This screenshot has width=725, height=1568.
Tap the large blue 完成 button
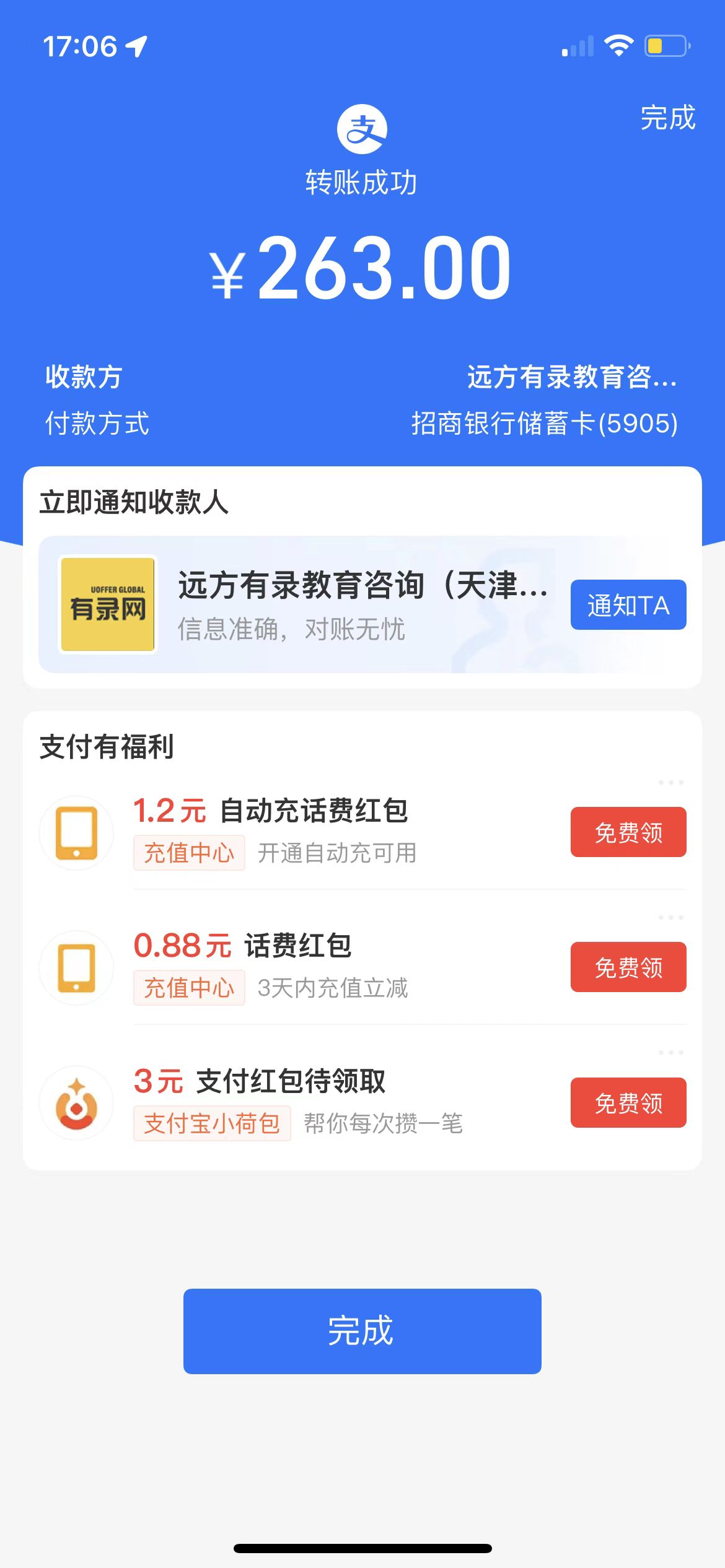[x=362, y=1331]
